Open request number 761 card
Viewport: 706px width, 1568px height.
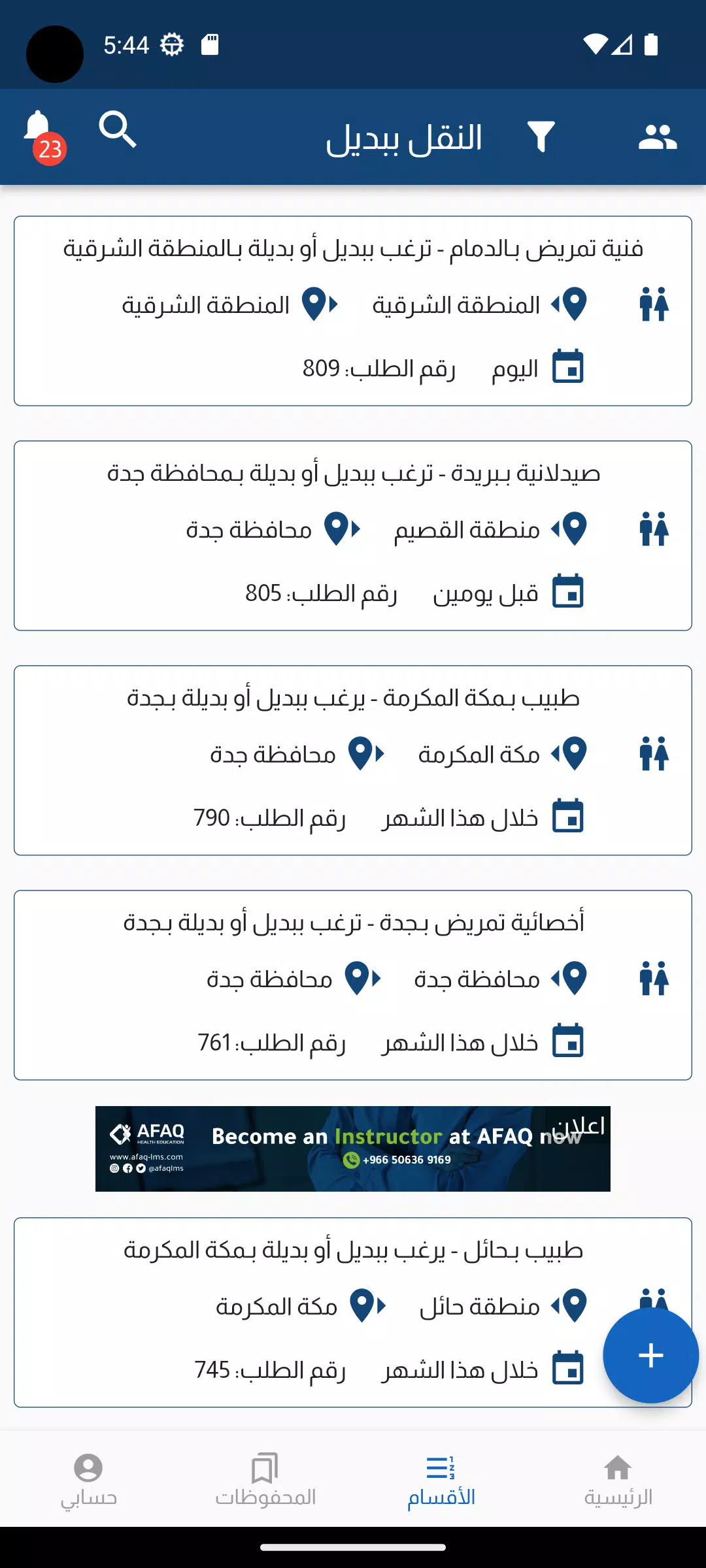point(353,985)
